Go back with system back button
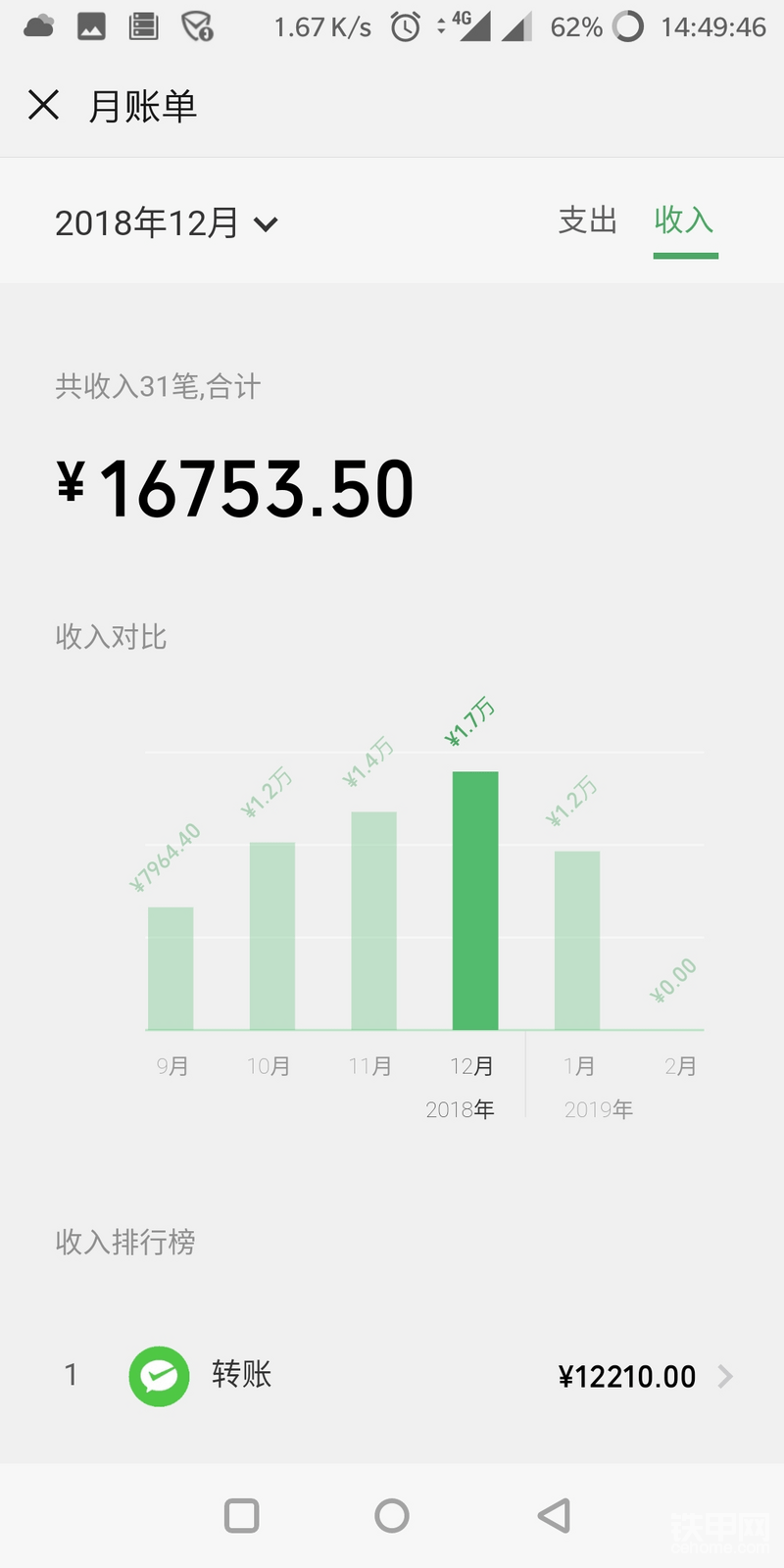Screen dimensions: 784x1568 click(554, 1516)
